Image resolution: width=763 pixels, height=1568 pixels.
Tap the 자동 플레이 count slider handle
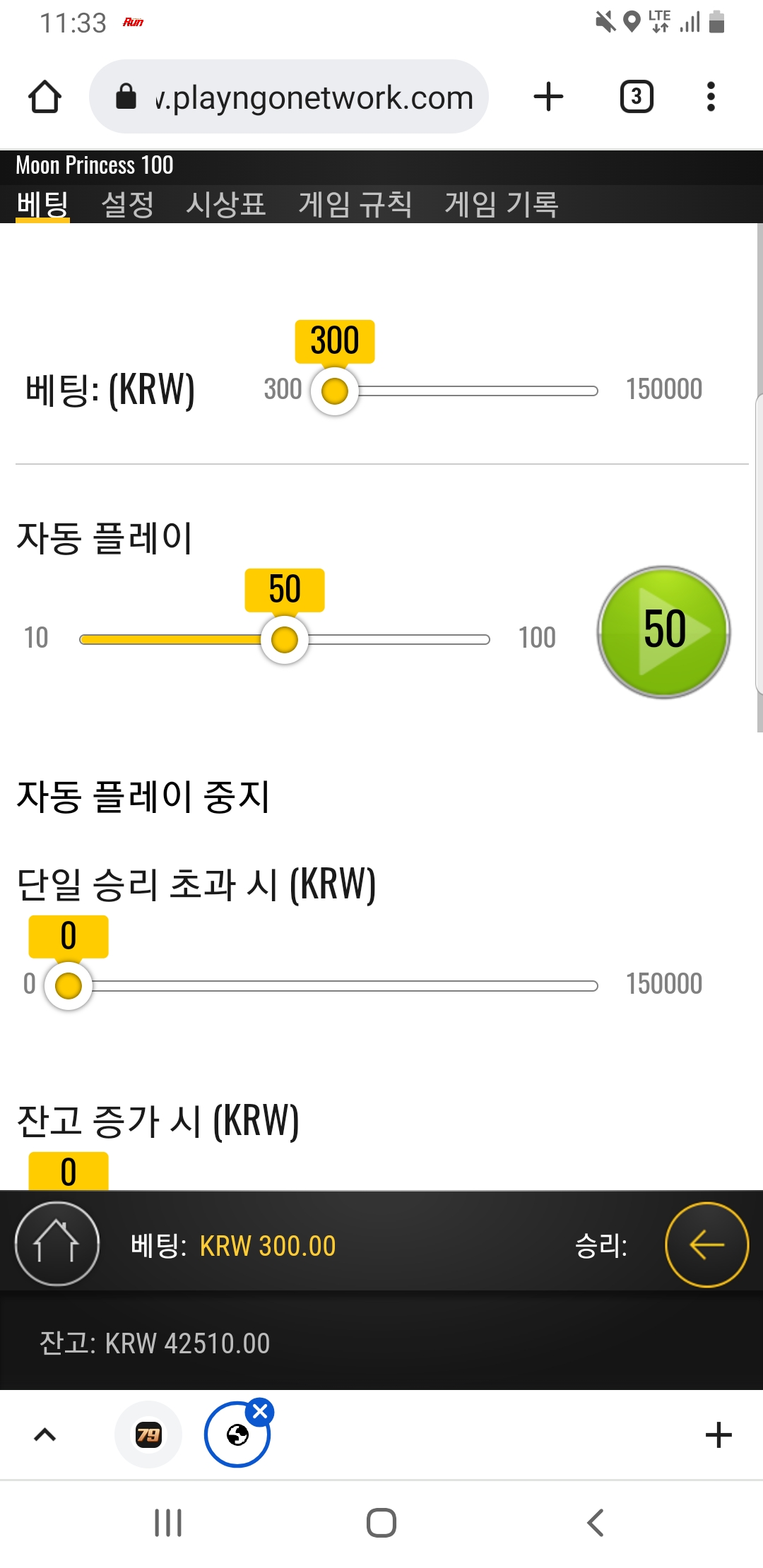click(285, 639)
